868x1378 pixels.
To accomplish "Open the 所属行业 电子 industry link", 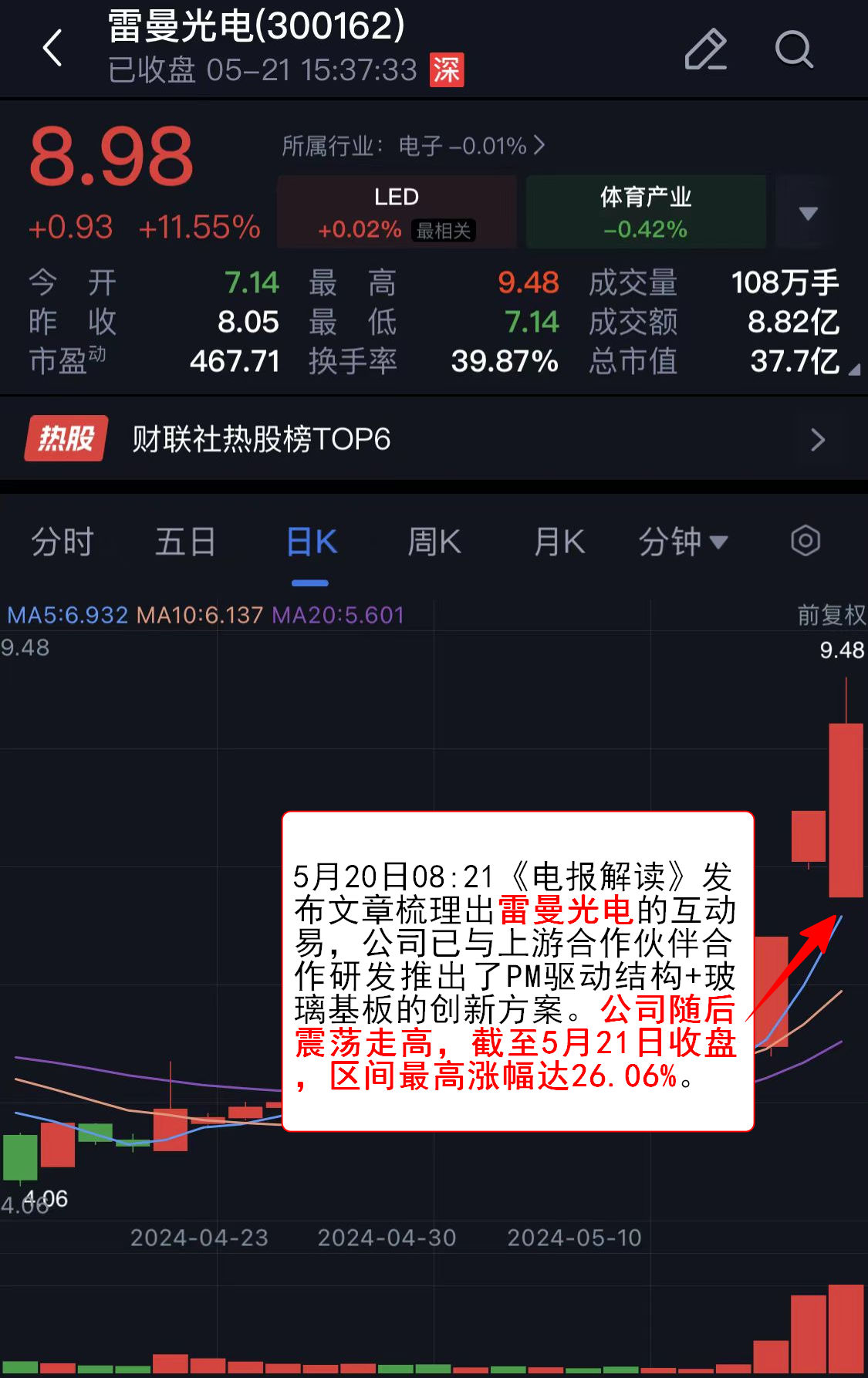I will [x=414, y=146].
